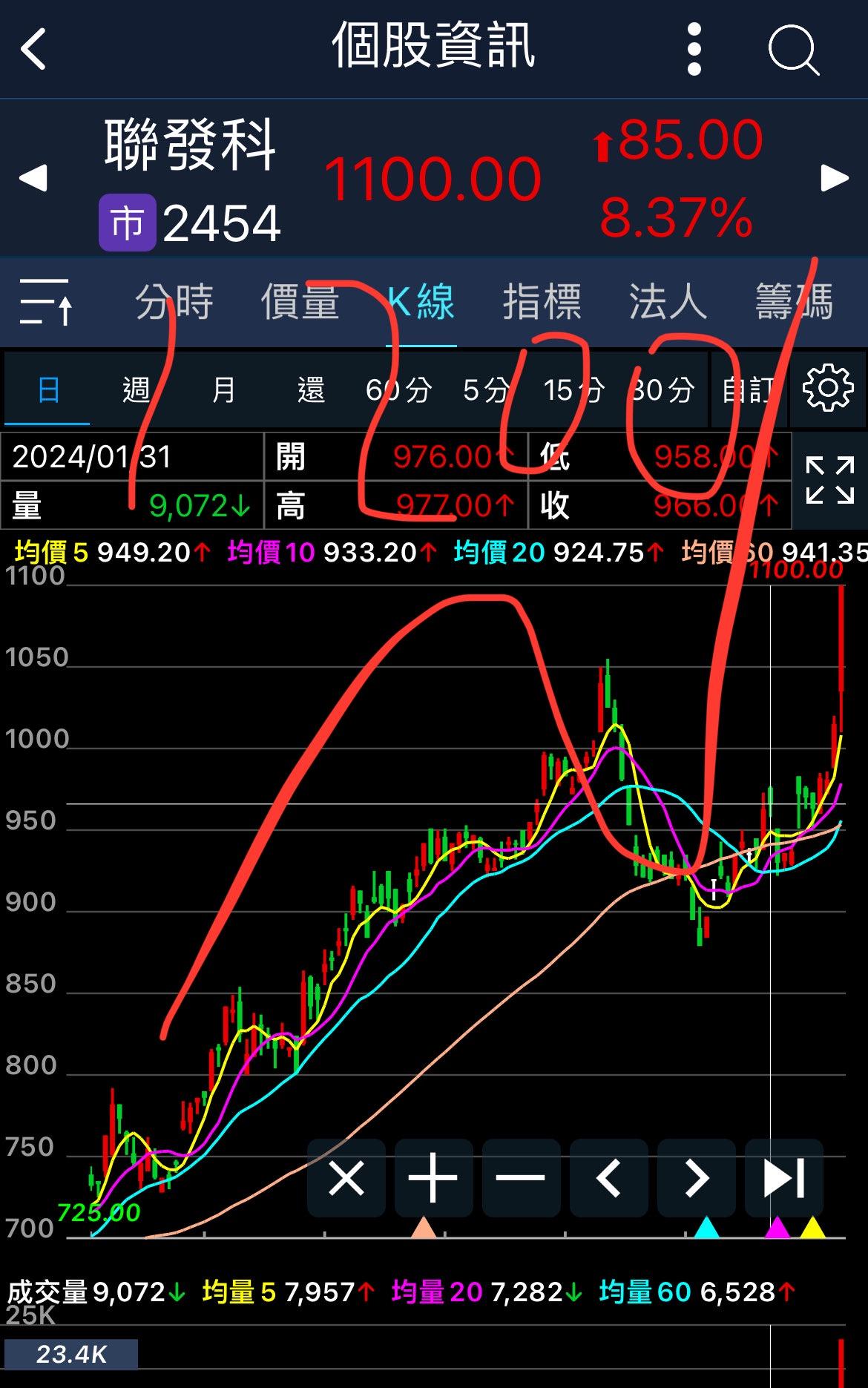Image resolution: width=868 pixels, height=1388 pixels.
Task: Close the chart crosshair with X button
Action: coord(346,1178)
